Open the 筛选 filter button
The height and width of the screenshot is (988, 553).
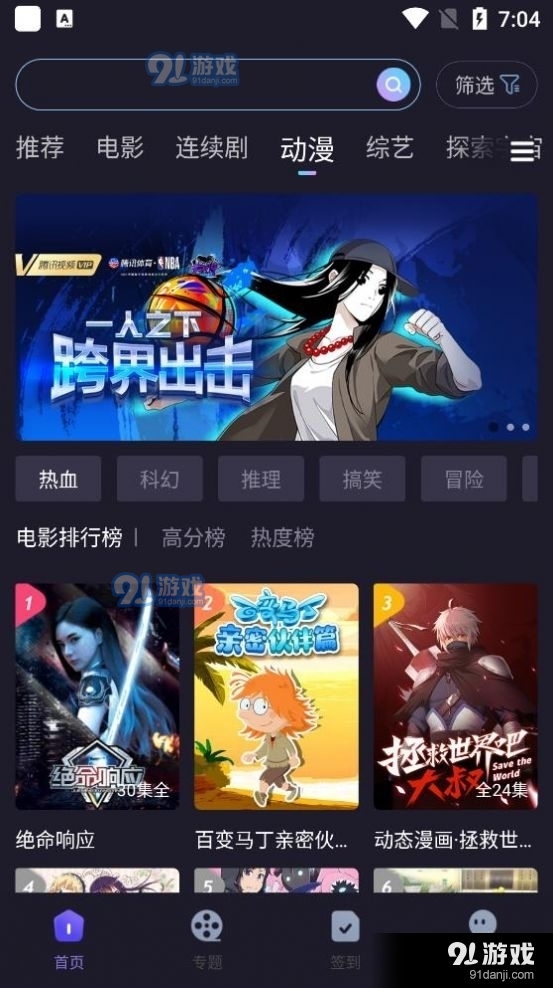[487, 84]
